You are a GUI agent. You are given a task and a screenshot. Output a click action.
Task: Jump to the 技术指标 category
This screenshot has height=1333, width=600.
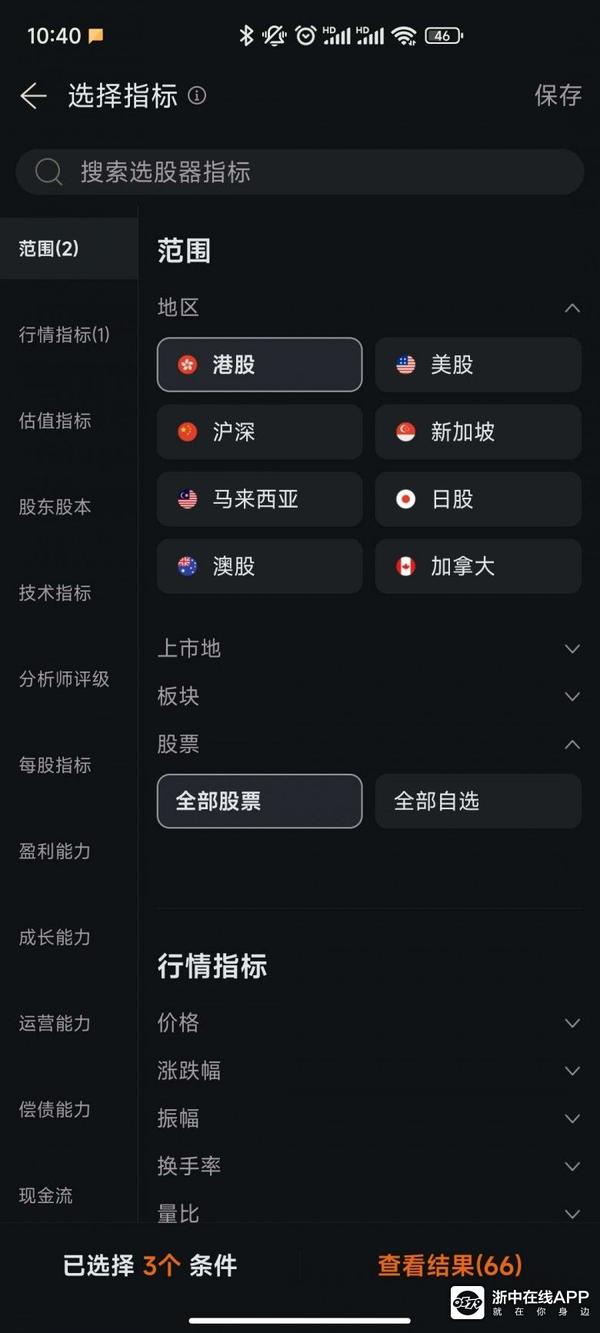click(55, 593)
